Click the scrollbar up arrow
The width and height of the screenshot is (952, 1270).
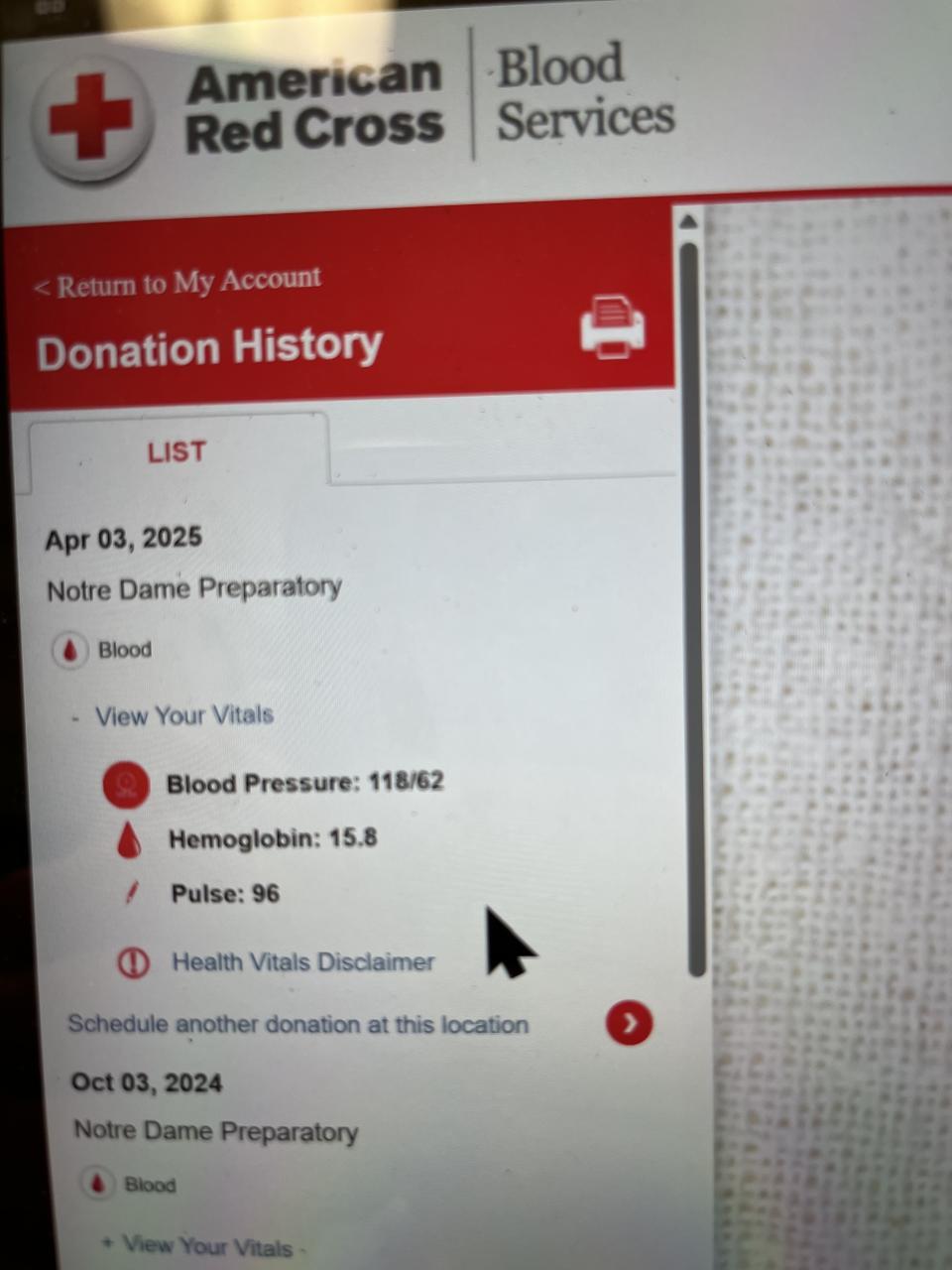pyautogui.click(x=690, y=221)
